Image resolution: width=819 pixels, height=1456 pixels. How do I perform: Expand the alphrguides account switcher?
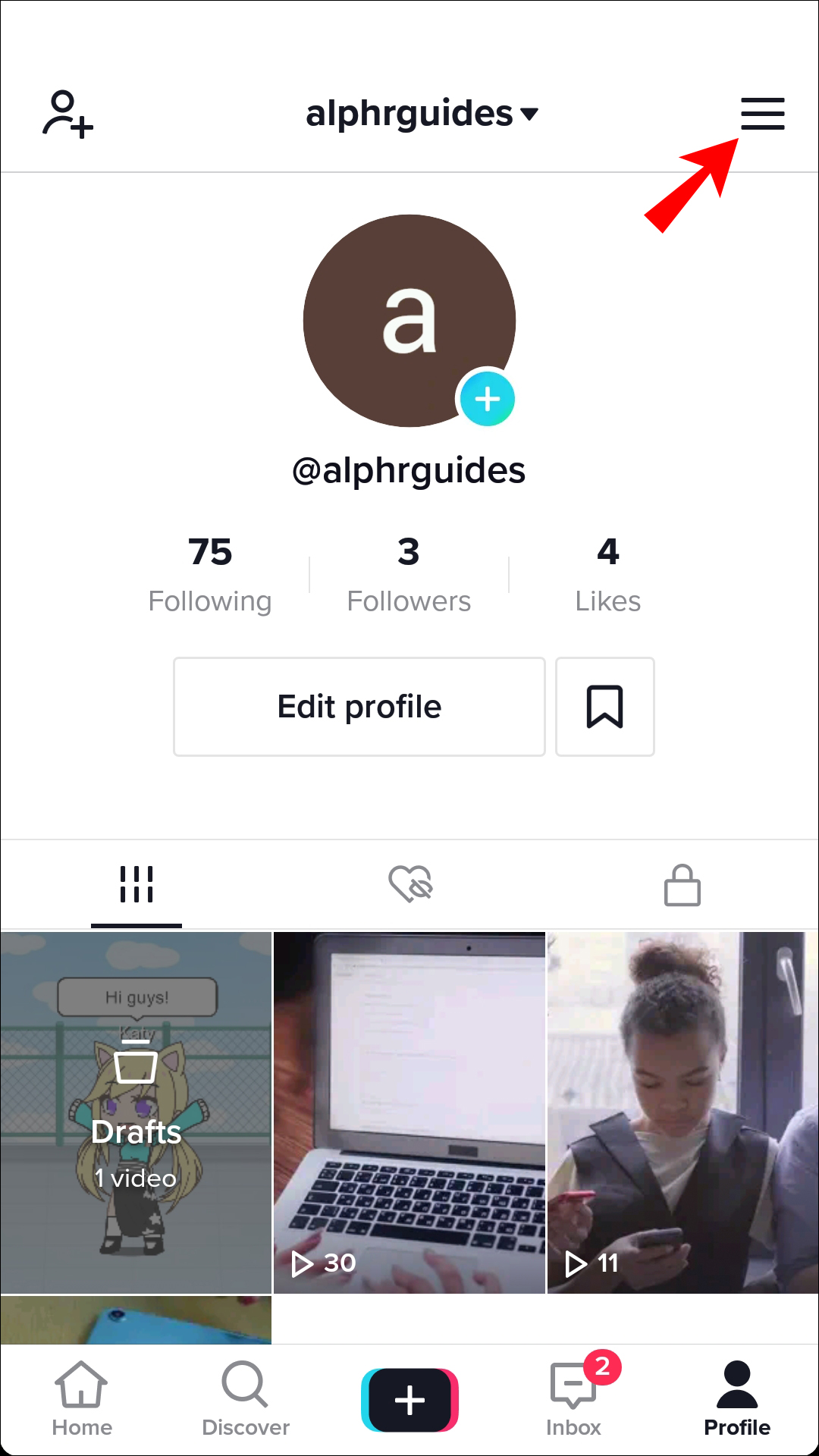click(422, 114)
